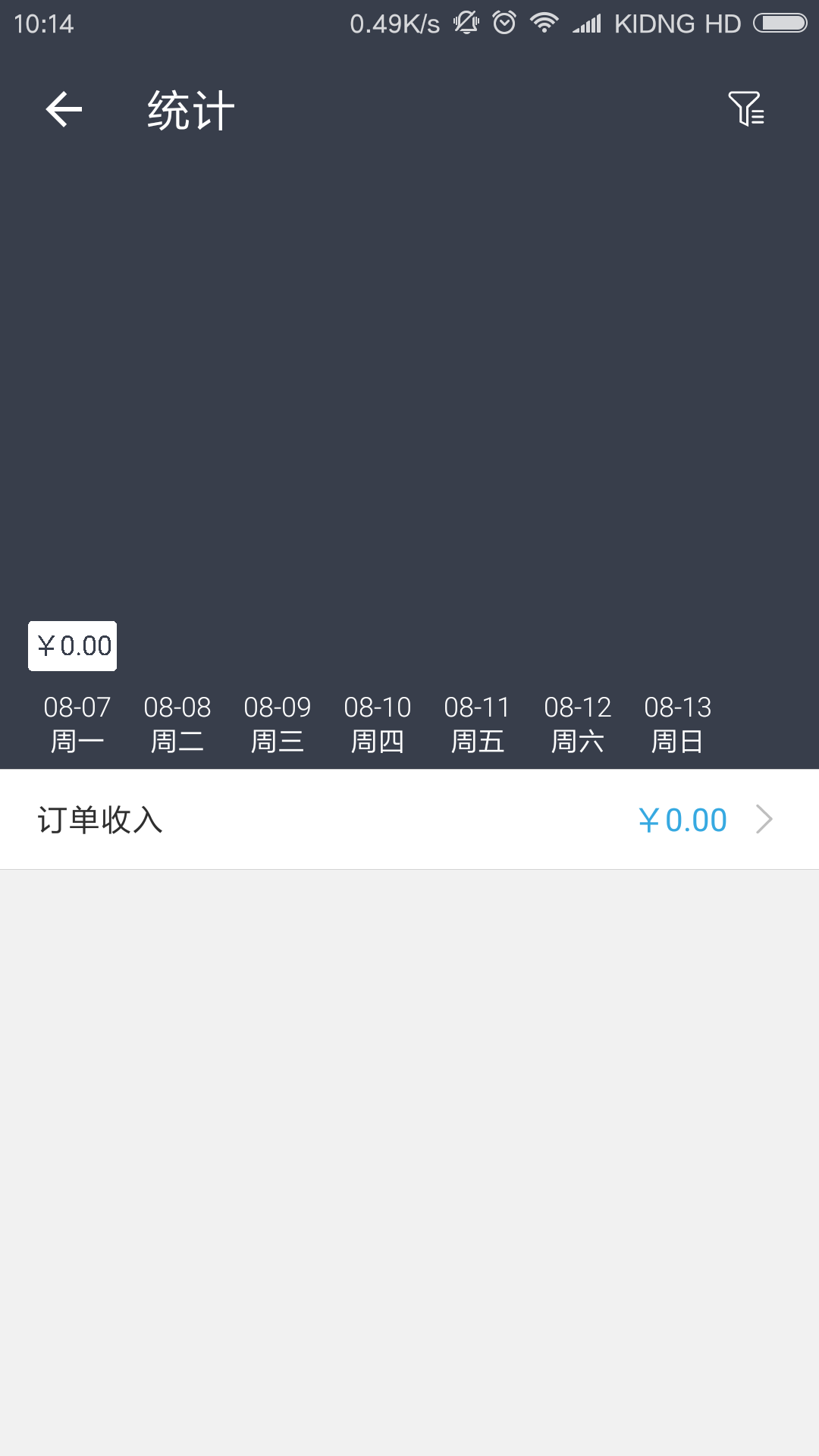
Task: Tap the back arrow to exit statistics
Action: (63, 110)
